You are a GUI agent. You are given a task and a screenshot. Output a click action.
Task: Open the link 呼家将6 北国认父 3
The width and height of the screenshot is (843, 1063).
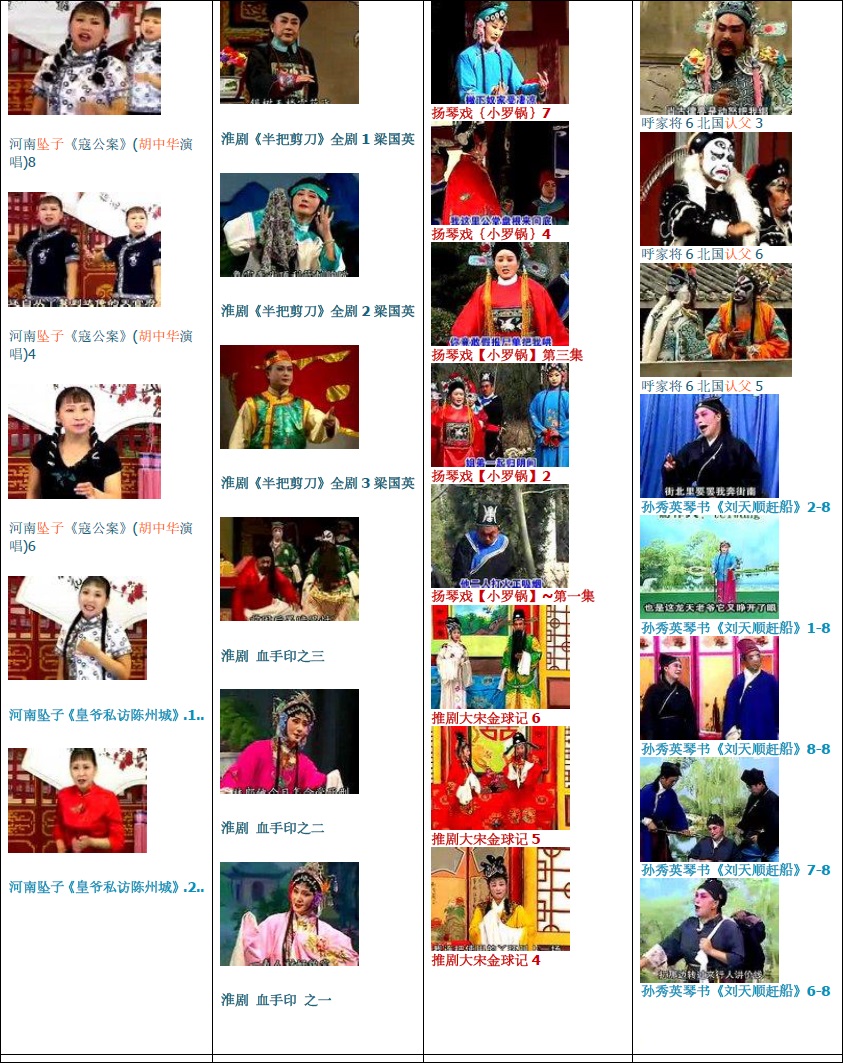(x=702, y=124)
